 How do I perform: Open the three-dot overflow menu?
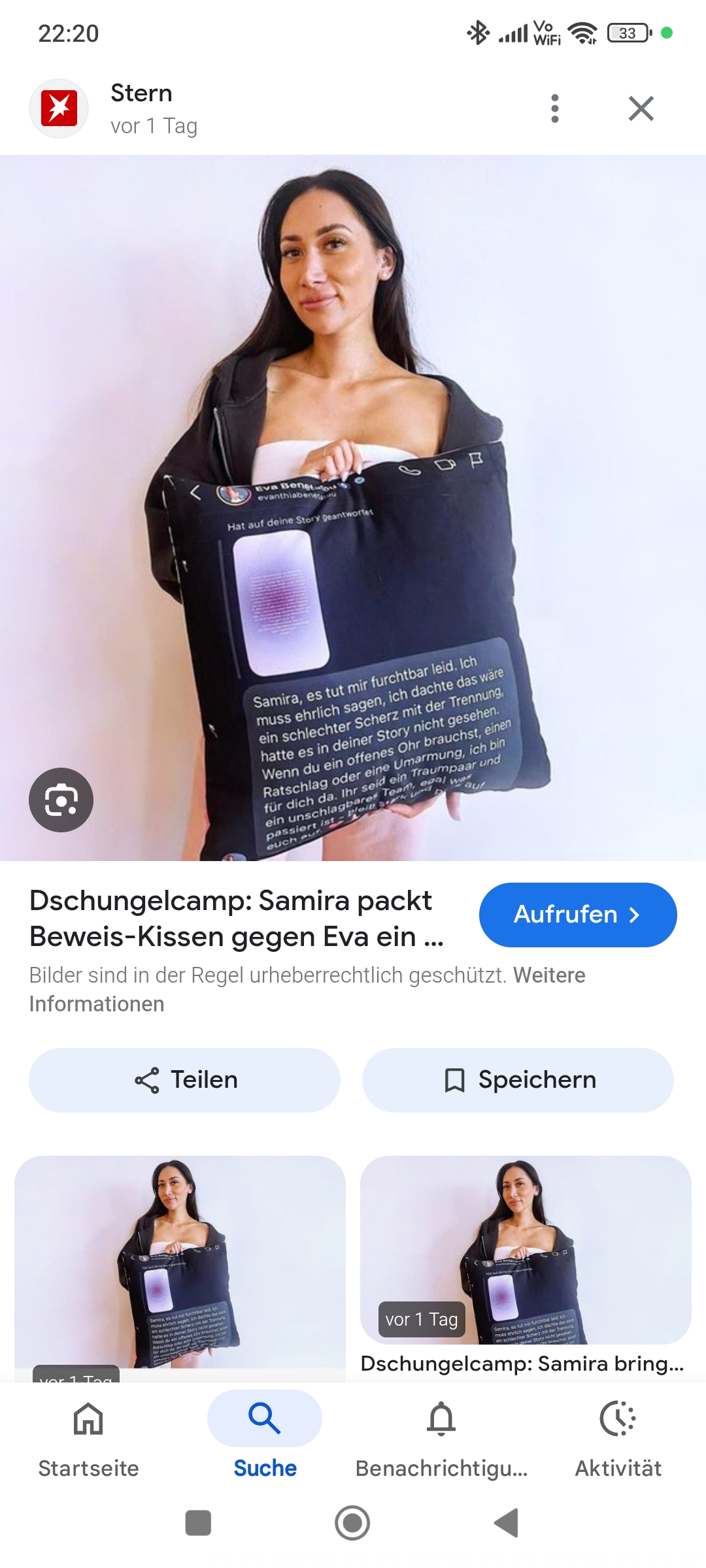click(x=555, y=108)
